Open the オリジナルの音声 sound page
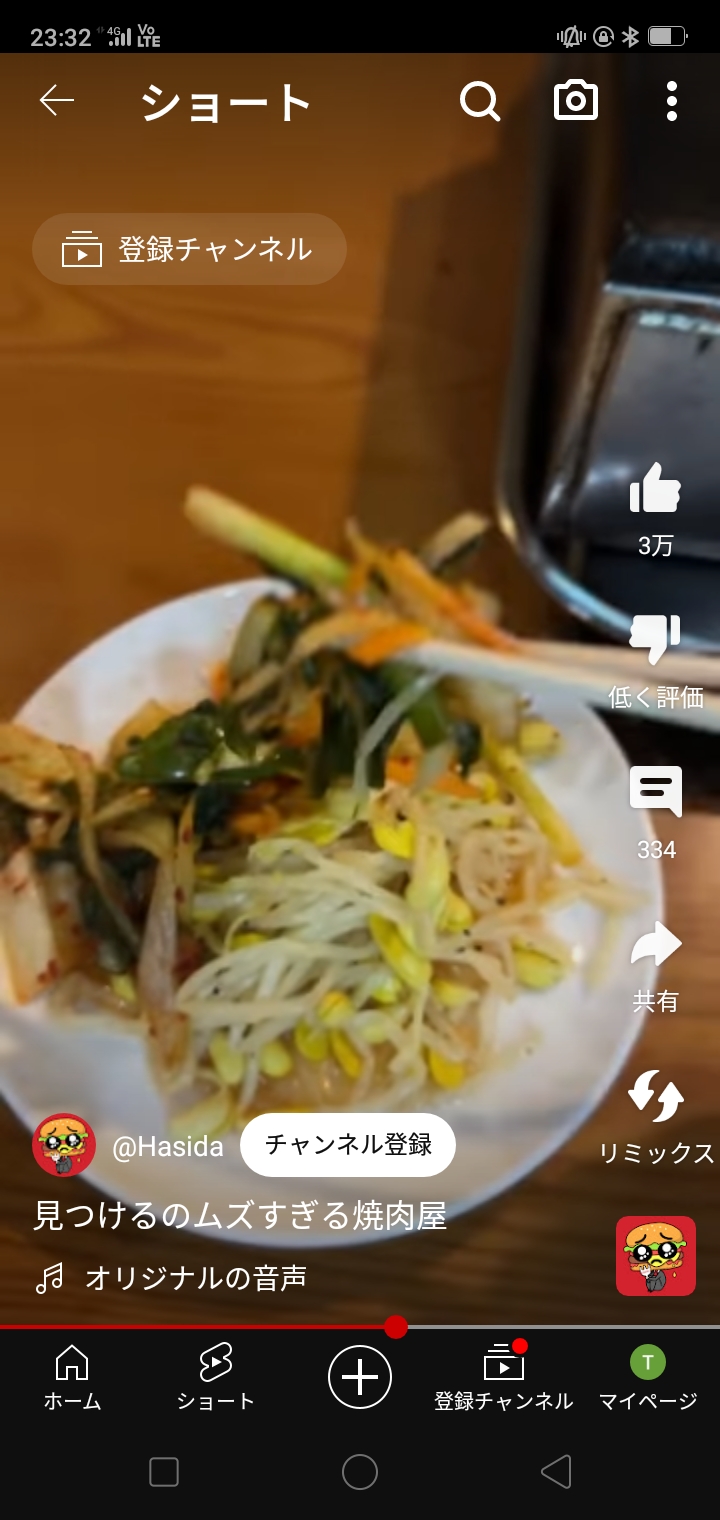Image resolution: width=720 pixels, height=1520 pixels. tap(195, 1278)
